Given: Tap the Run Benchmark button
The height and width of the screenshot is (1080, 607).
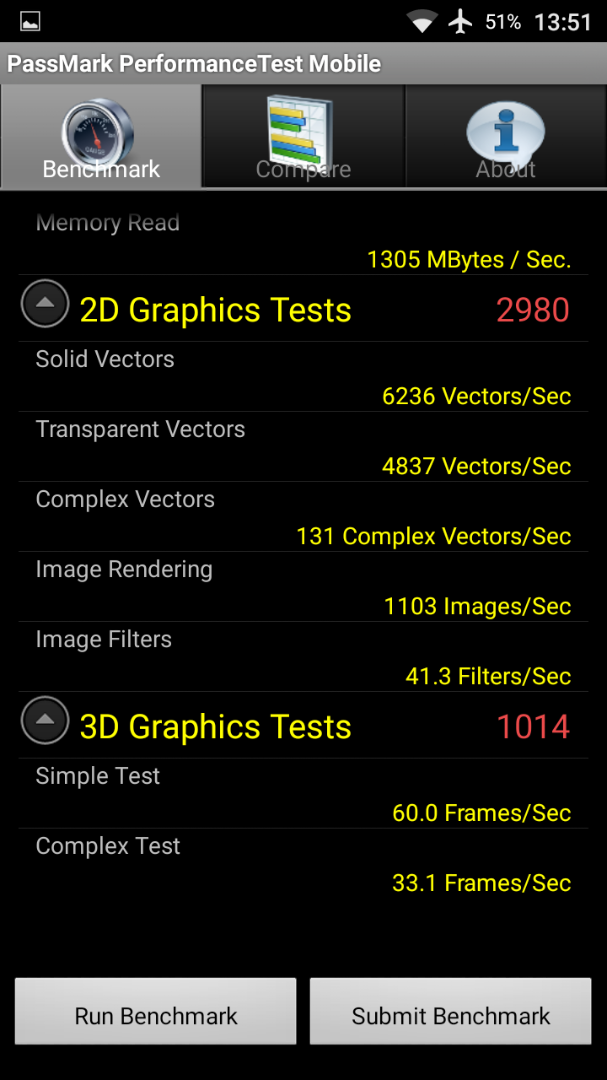Looking at the screenshot, I should (156, 1011).
